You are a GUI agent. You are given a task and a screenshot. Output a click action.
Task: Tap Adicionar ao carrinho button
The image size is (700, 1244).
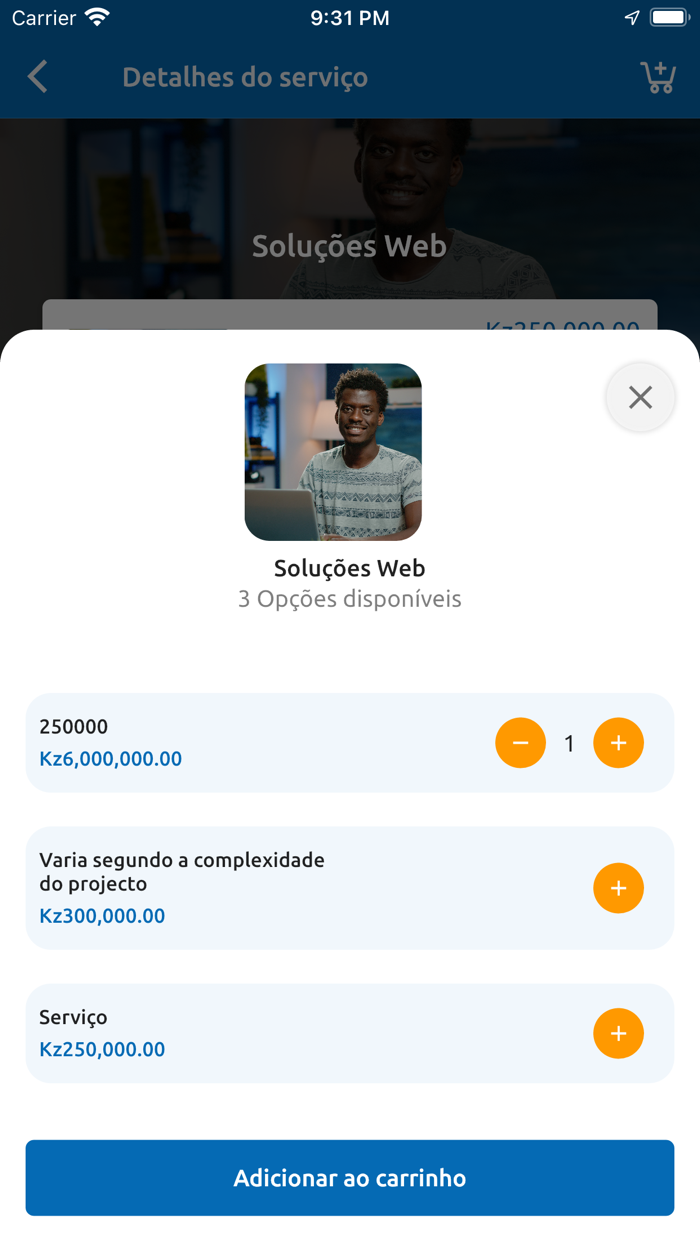click(350, 1178)
